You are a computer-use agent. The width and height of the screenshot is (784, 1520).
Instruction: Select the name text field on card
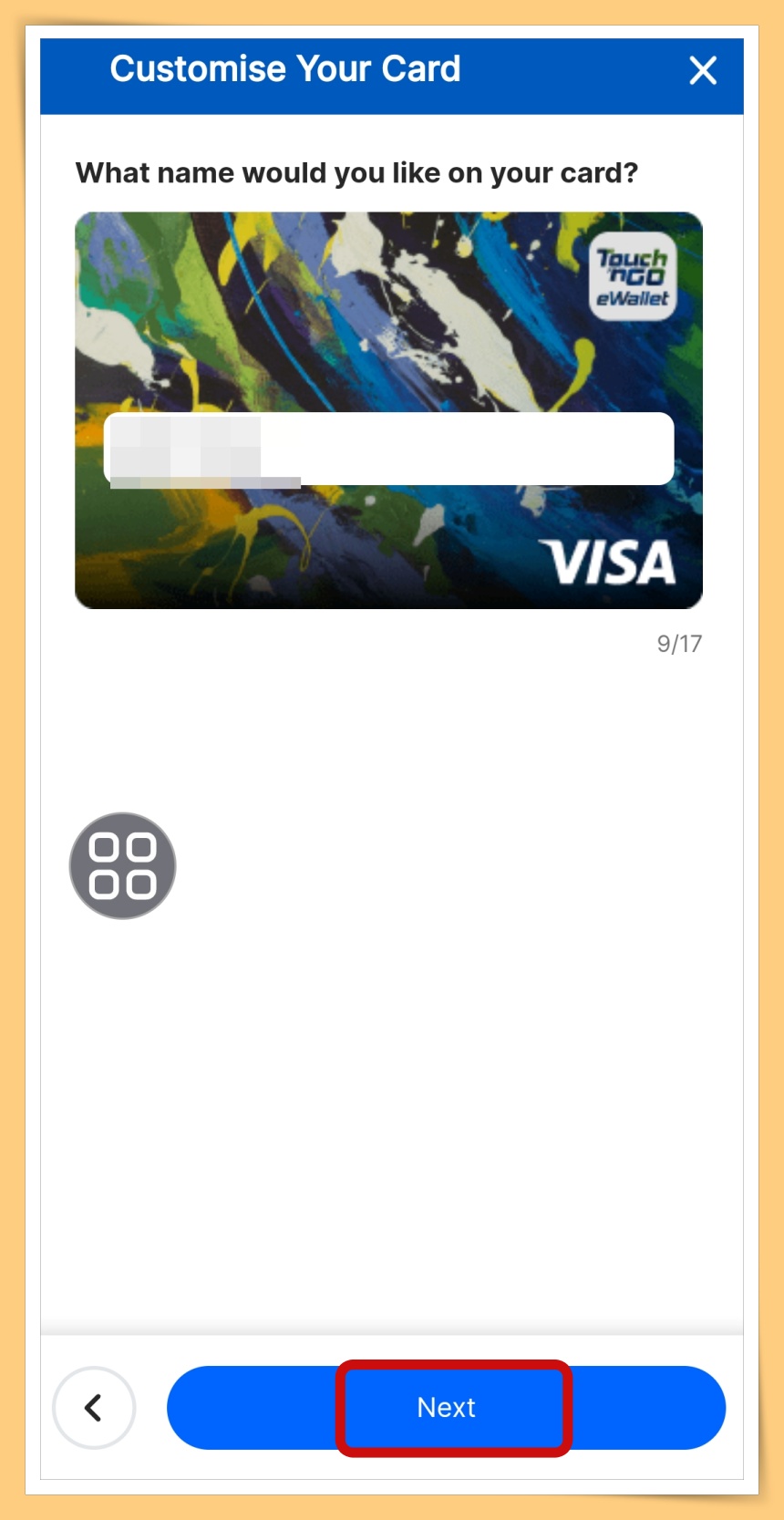click(x=390, y=449)
